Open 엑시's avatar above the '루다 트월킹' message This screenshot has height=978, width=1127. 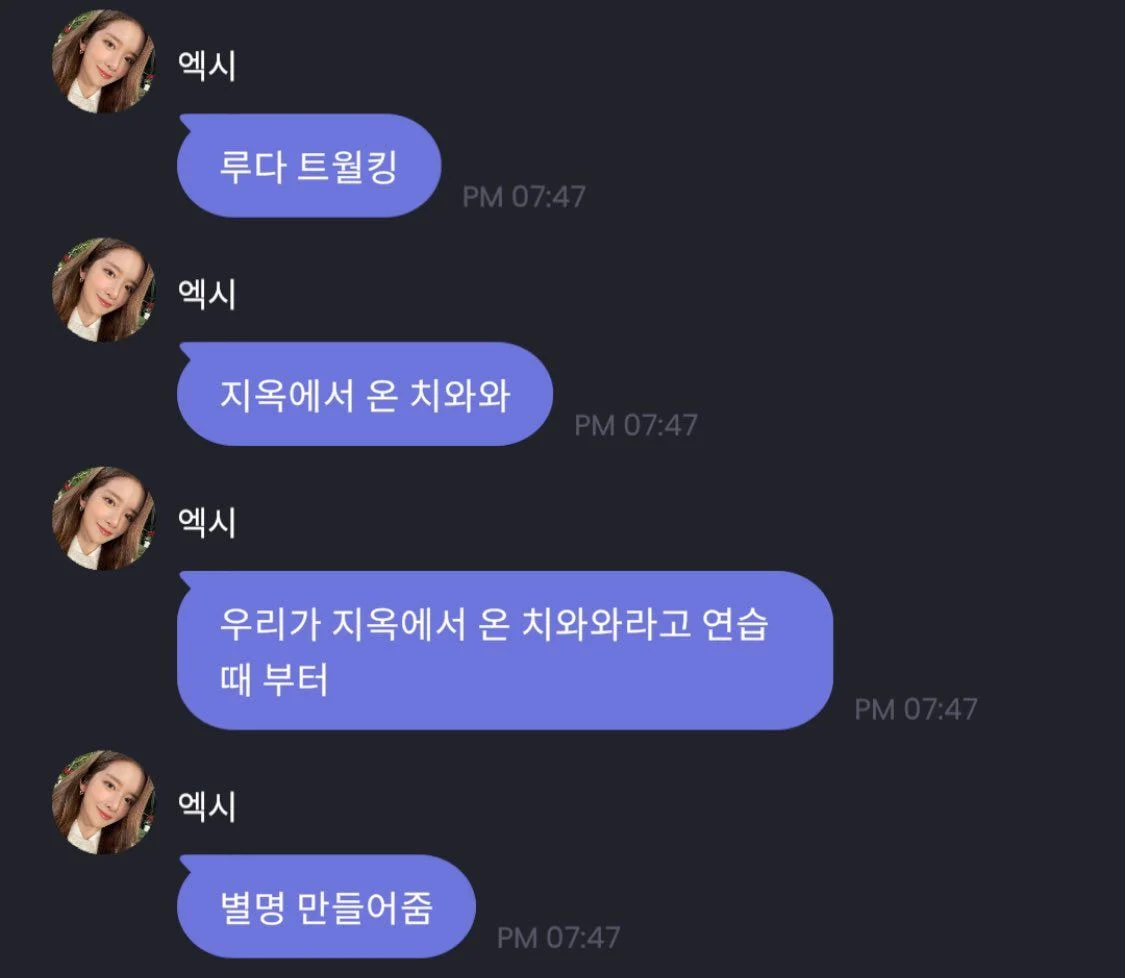pyautogui.click(x=104, y=61)
